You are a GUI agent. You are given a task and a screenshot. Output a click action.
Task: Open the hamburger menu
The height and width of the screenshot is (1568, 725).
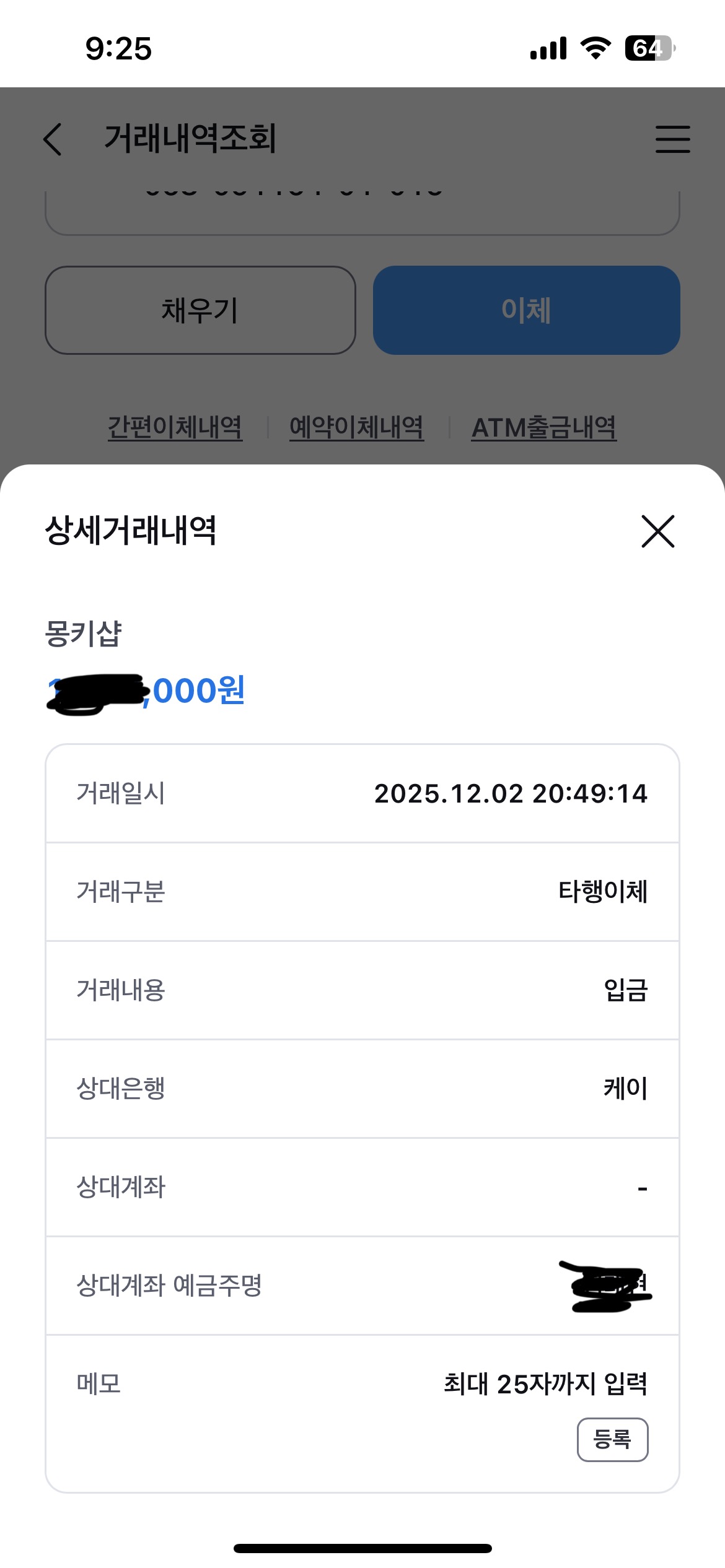pyautogui.click(x=672, y=139)
